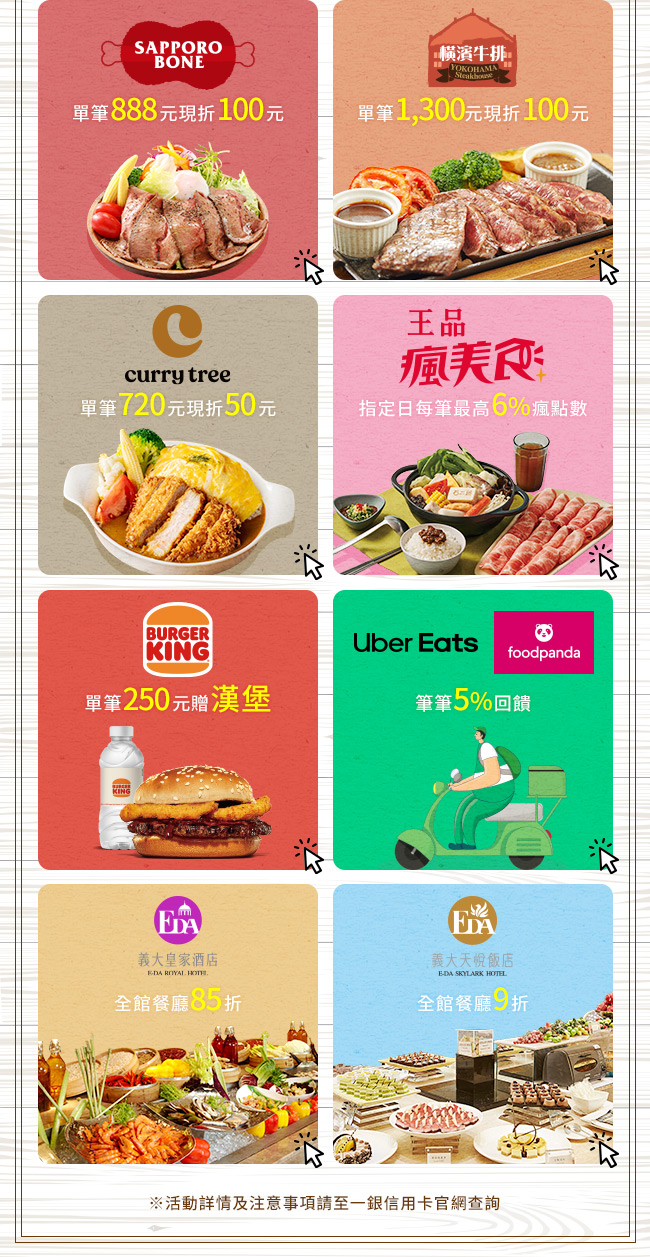
Task: Select the Burger King free burger offer
Action: tap(178, 730)
